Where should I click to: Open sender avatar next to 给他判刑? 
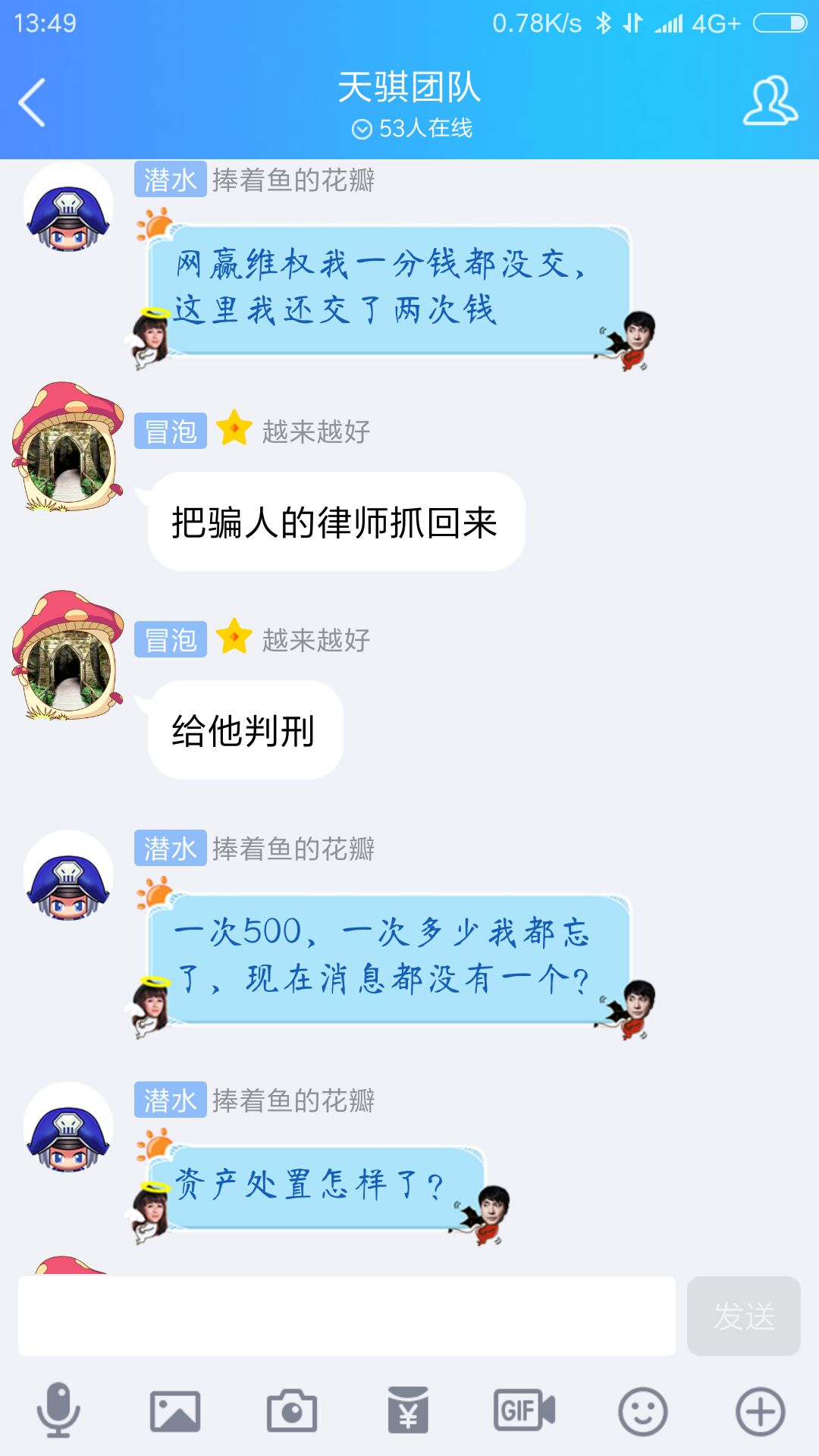pos(68,656)
